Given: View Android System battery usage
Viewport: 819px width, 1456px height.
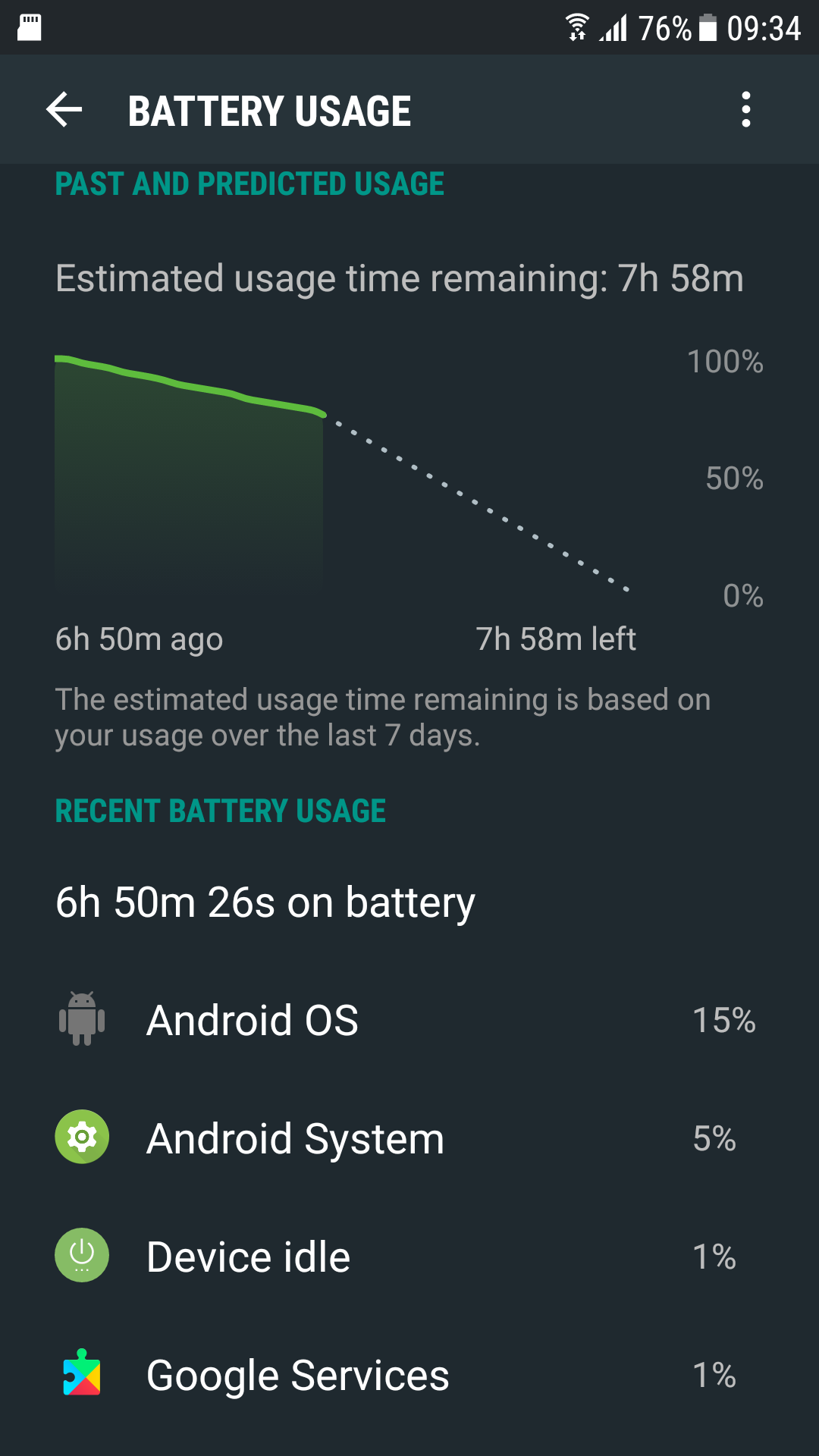Looking at the screenshot, I should [x=409, y=1138].
